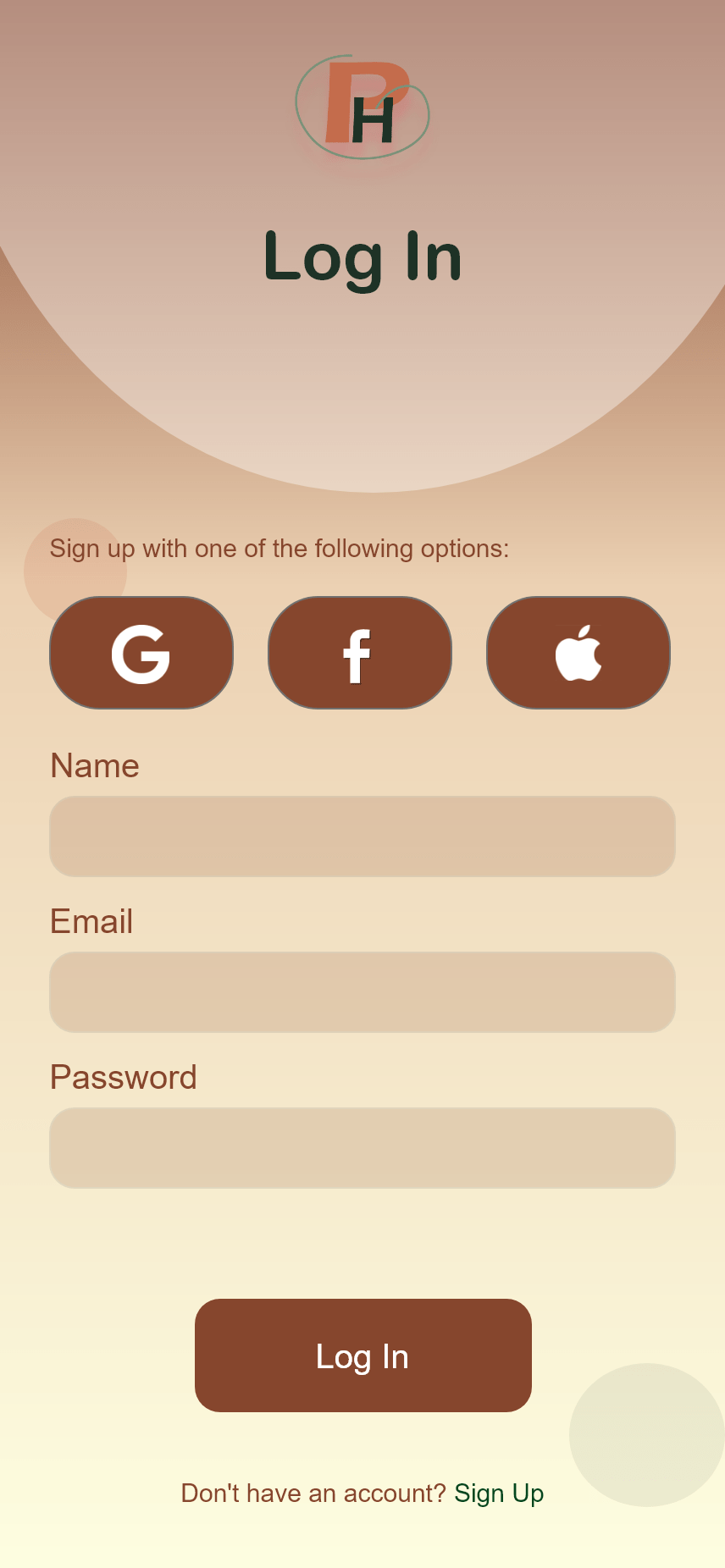Select the Password field
The width and height of the screenshot is (725, 1568).
(362, 1148)
